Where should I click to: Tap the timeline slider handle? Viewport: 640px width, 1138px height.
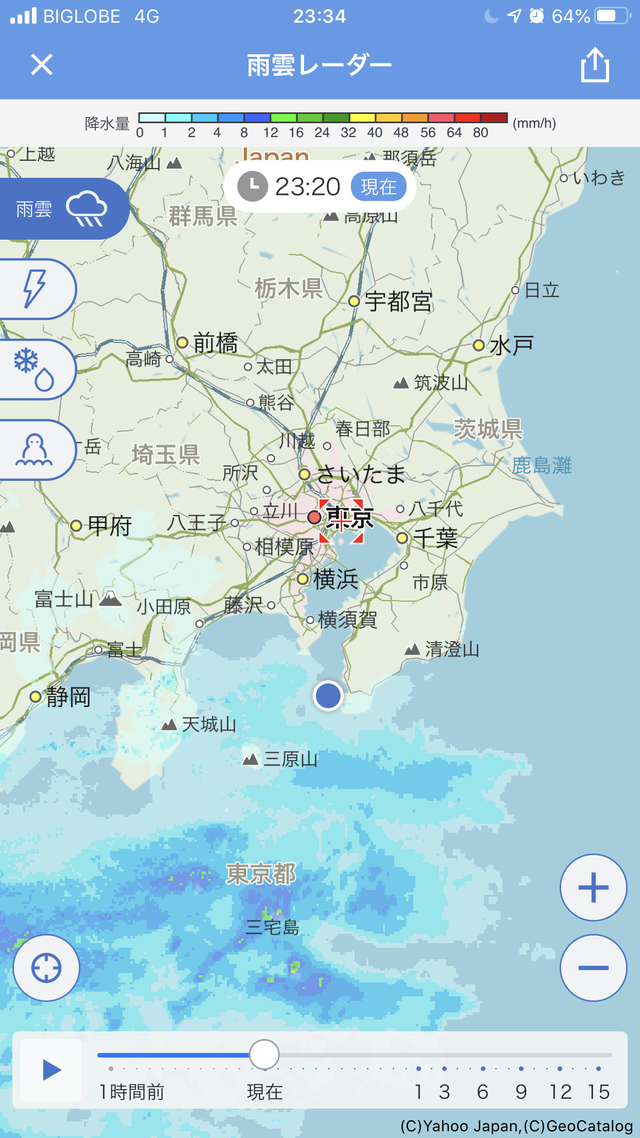(x=264, y=1055)
